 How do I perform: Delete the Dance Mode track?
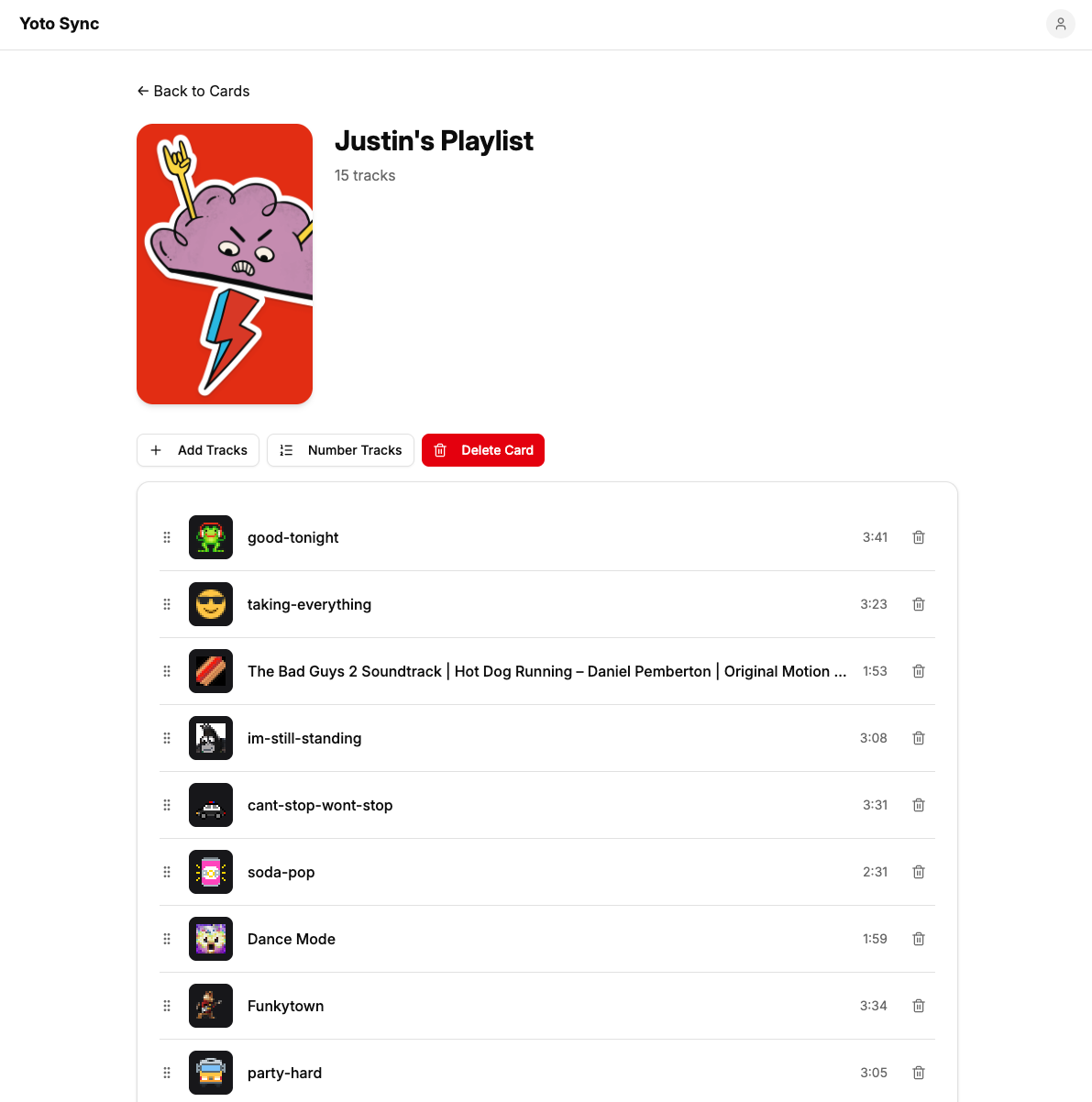pyautogui.click(x=919, y=939)
